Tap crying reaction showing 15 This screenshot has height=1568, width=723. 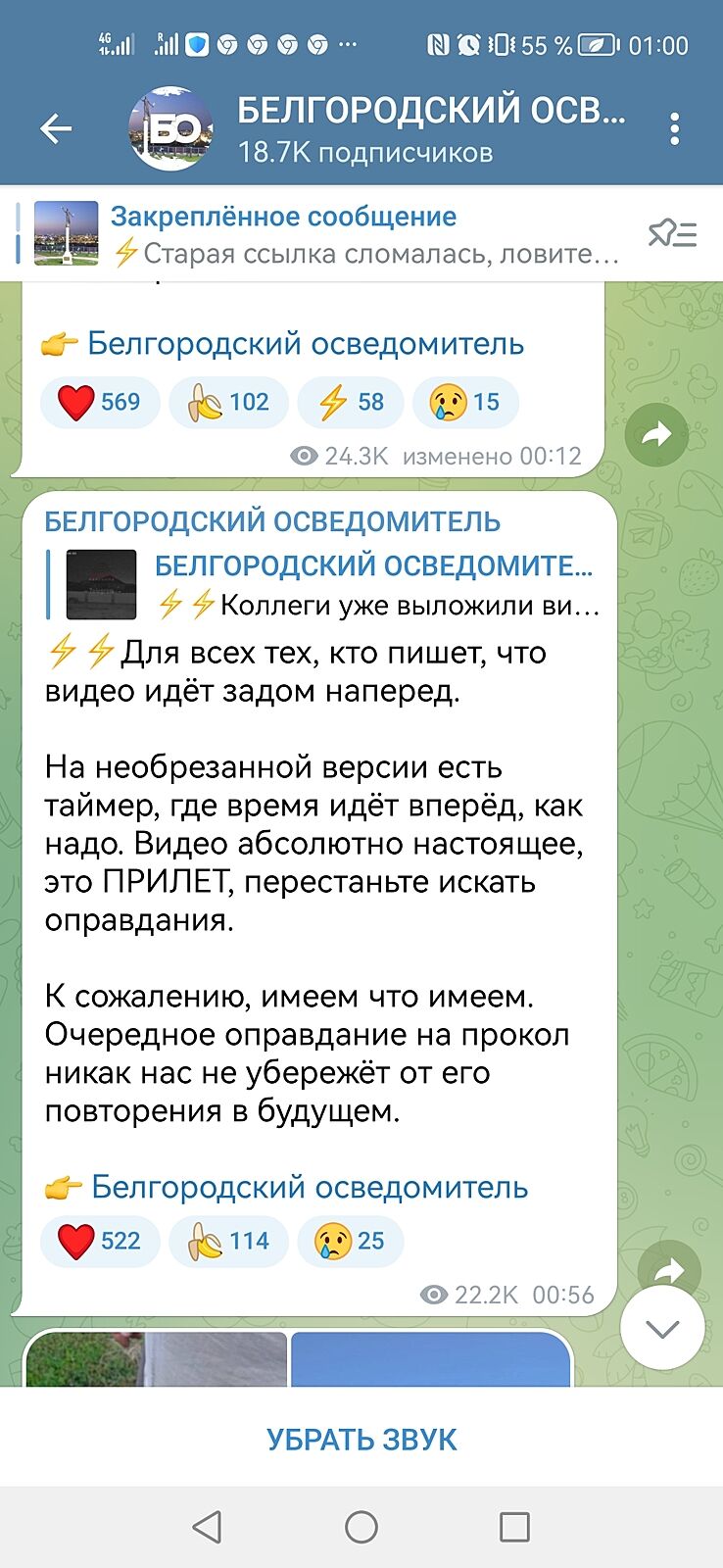(x=465, y=402)
